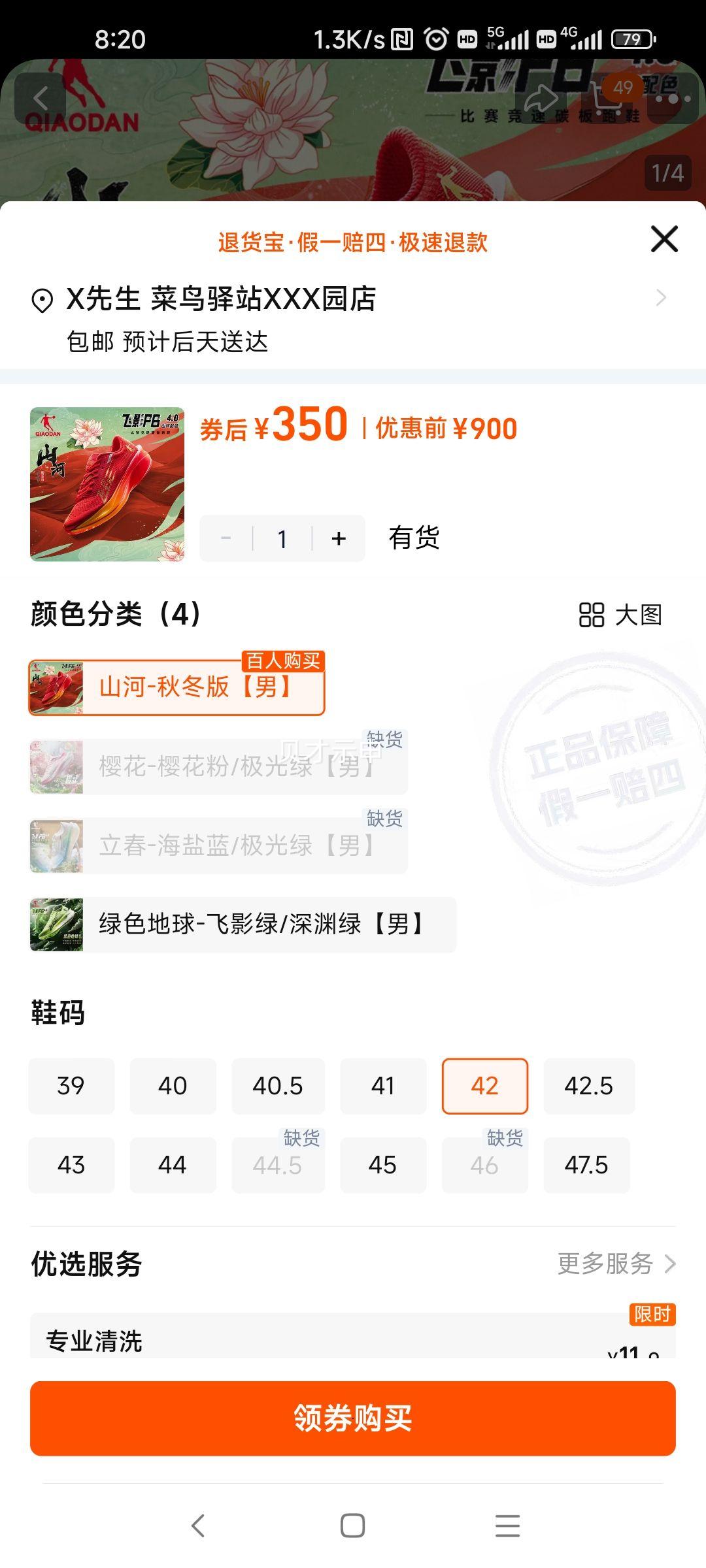This screenshot has width=706, height=1568.
Task: Close the purchase options panel
Action: [664, 239]
